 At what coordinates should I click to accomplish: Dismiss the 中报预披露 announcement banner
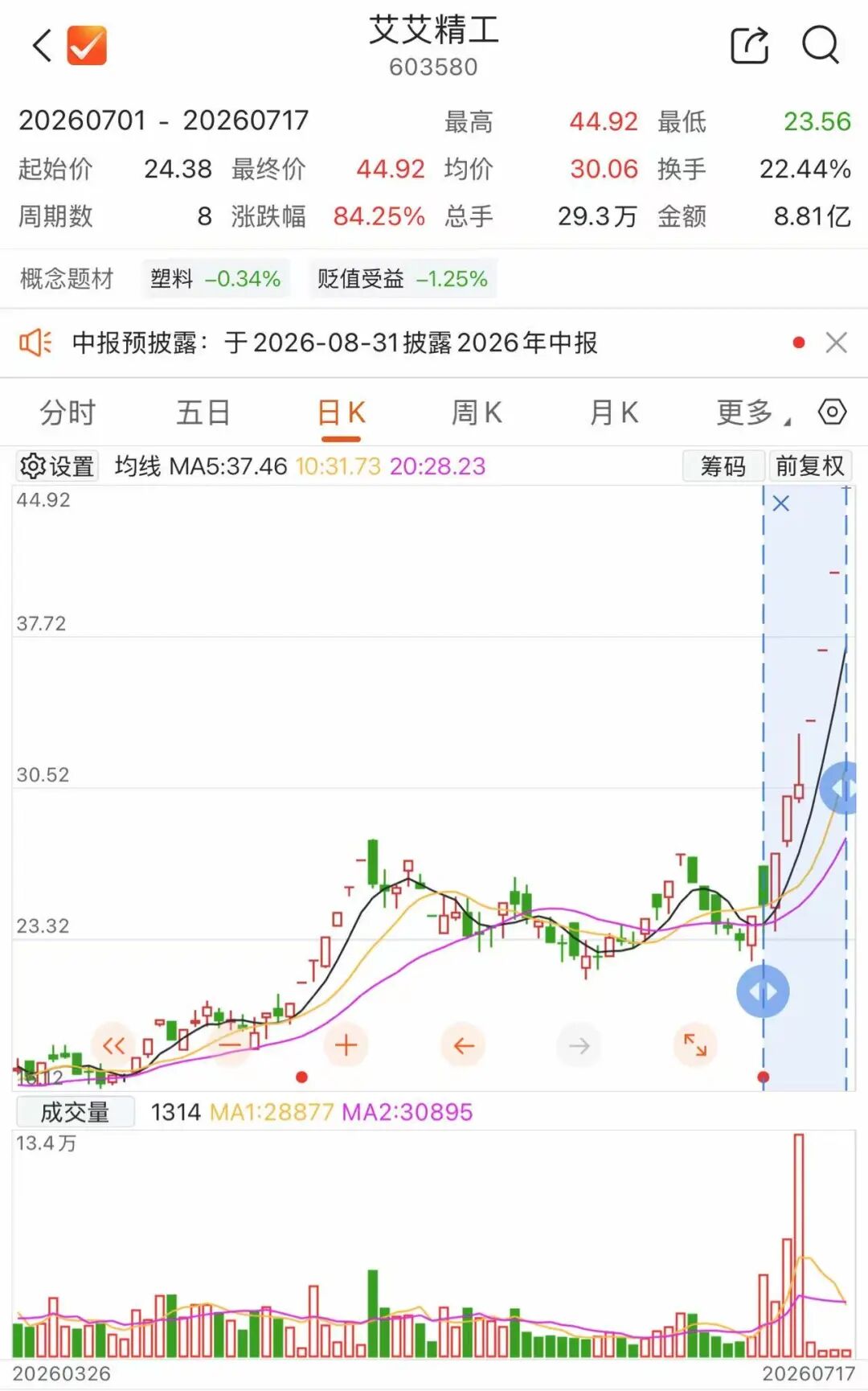(836, 343)
